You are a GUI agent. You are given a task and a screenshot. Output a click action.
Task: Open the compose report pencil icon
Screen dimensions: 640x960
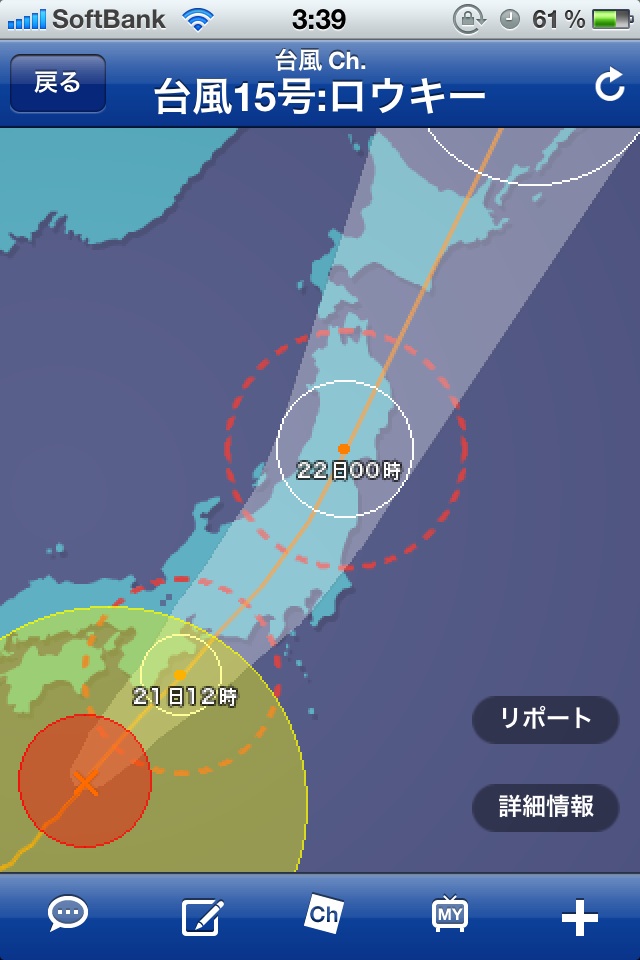(202, 916)
